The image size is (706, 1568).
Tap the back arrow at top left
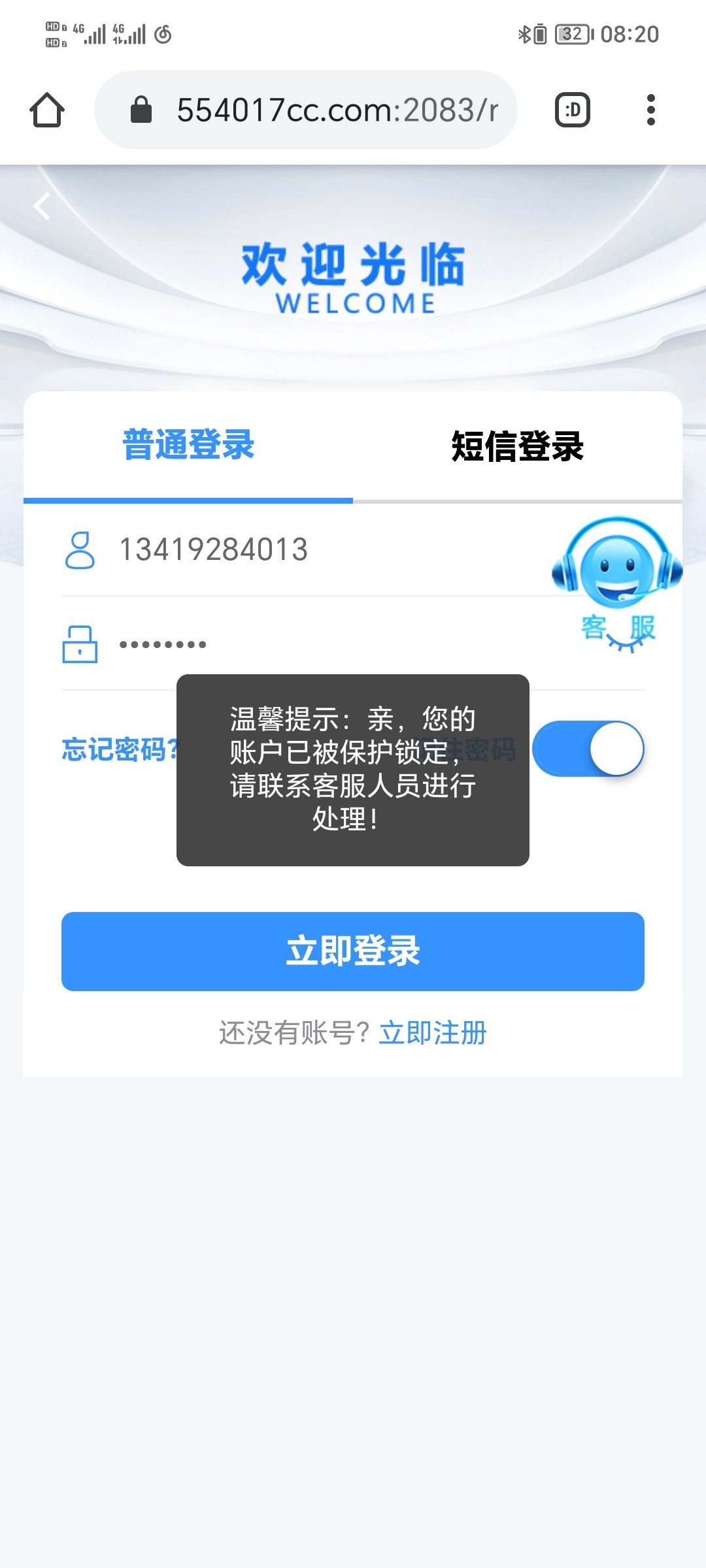coord(41,206)
